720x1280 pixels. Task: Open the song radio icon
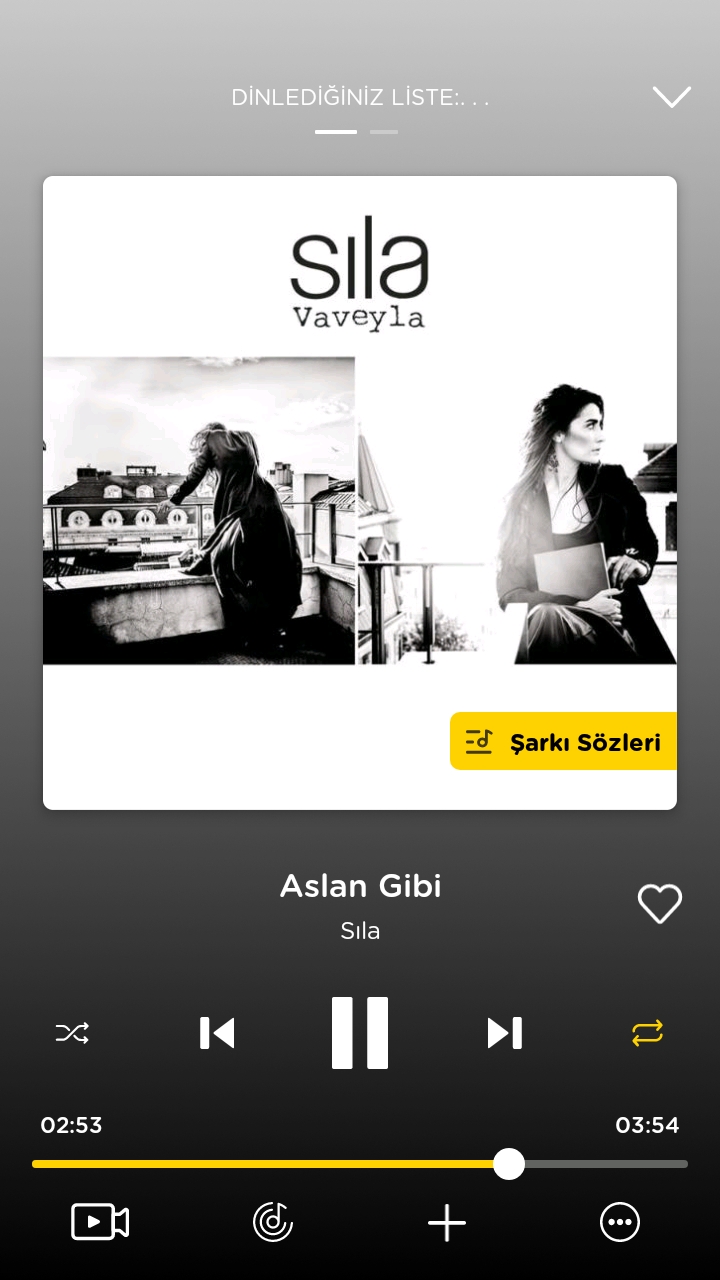tap(273, 1222)
